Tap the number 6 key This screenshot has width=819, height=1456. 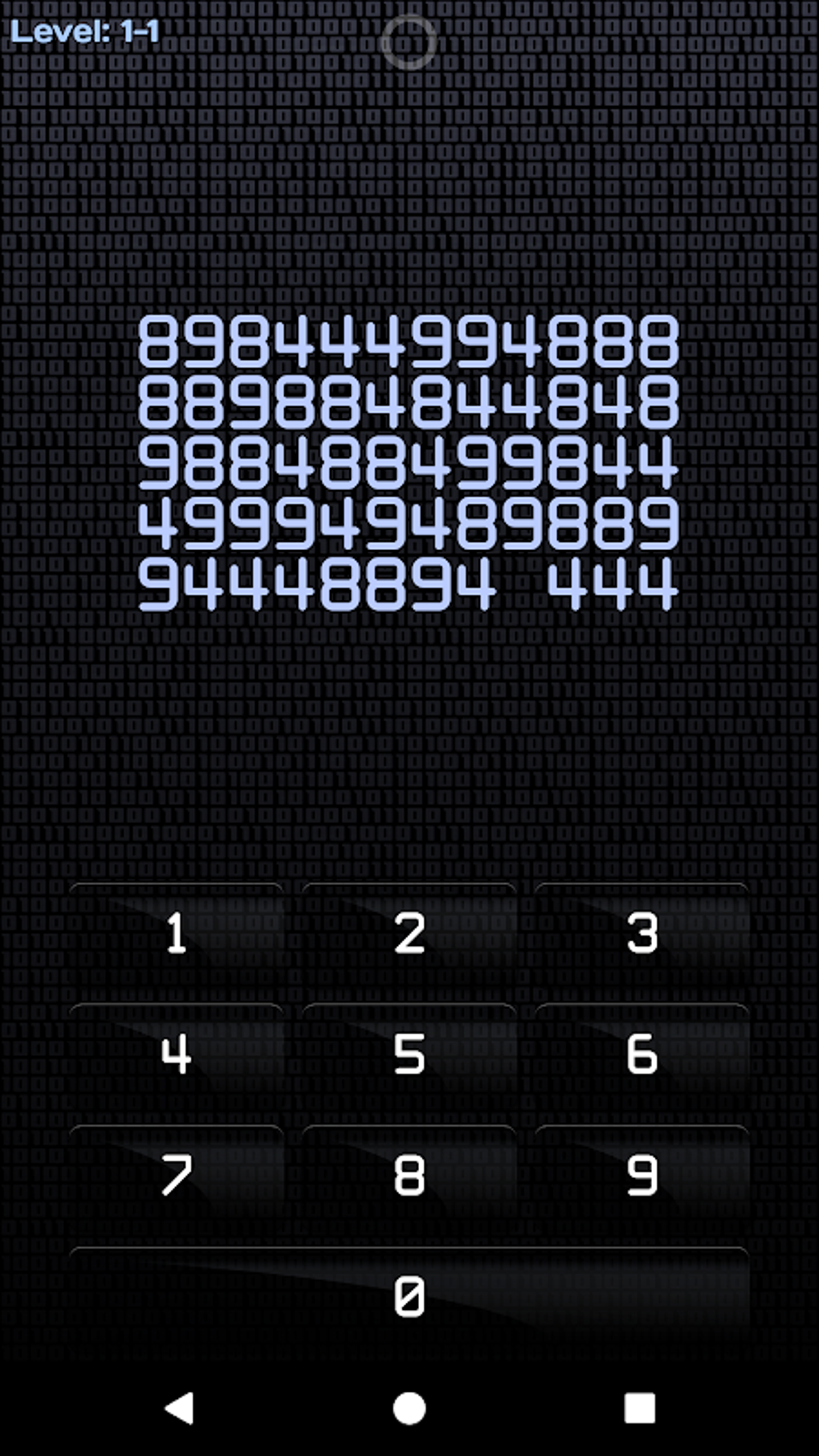(x=642, y=1054)
